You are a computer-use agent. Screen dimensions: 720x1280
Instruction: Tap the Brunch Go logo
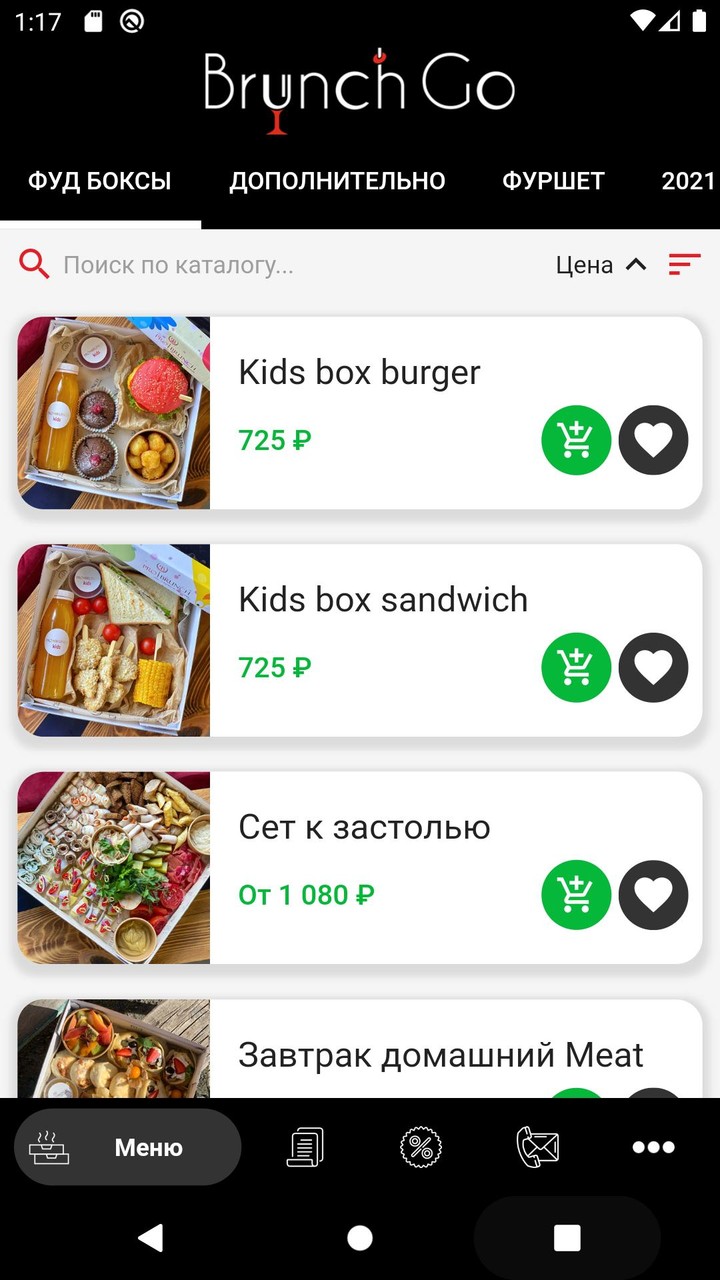[360, 88]
